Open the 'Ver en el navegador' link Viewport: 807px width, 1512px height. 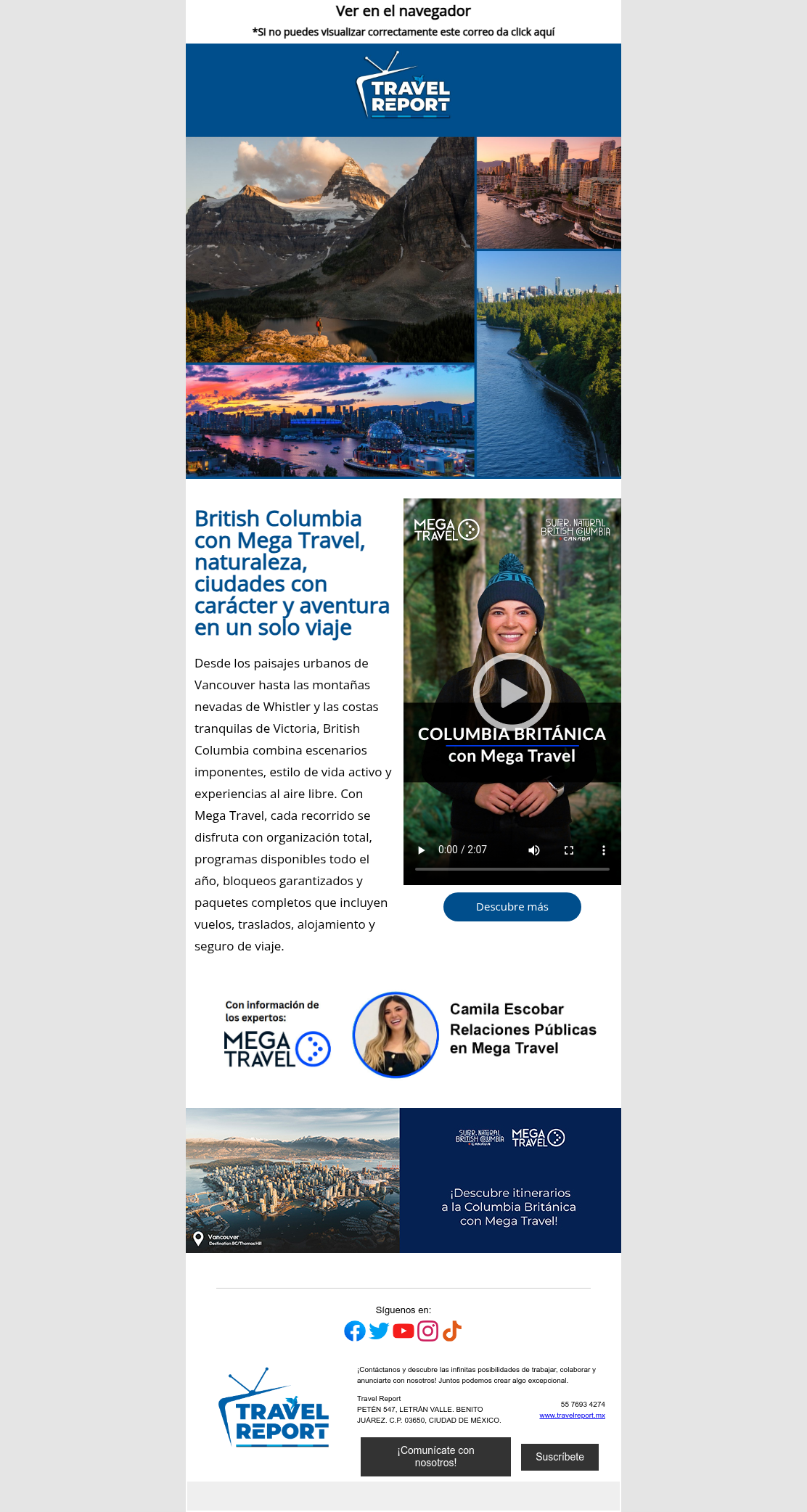click(403, 11)
